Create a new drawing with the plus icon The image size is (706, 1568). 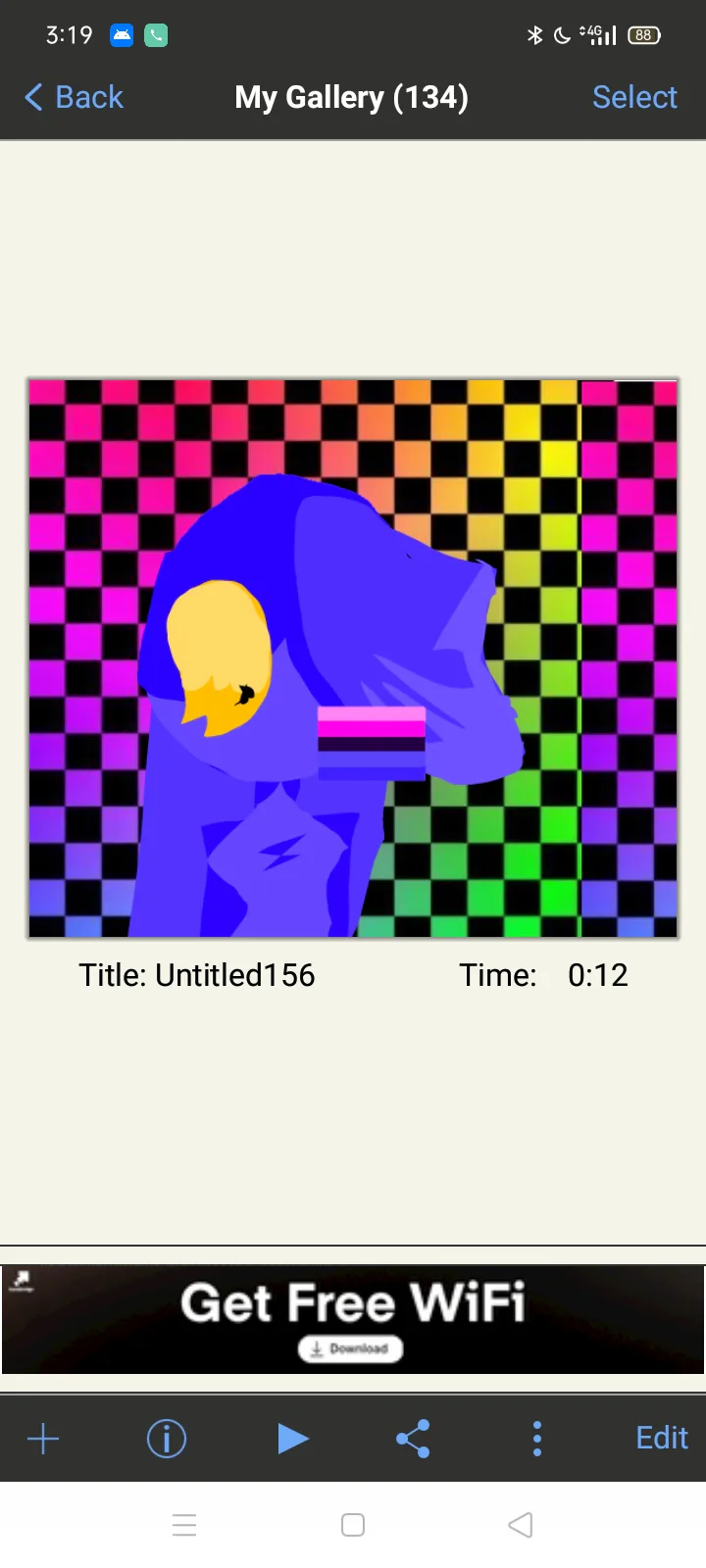[x=43, y=1439]
